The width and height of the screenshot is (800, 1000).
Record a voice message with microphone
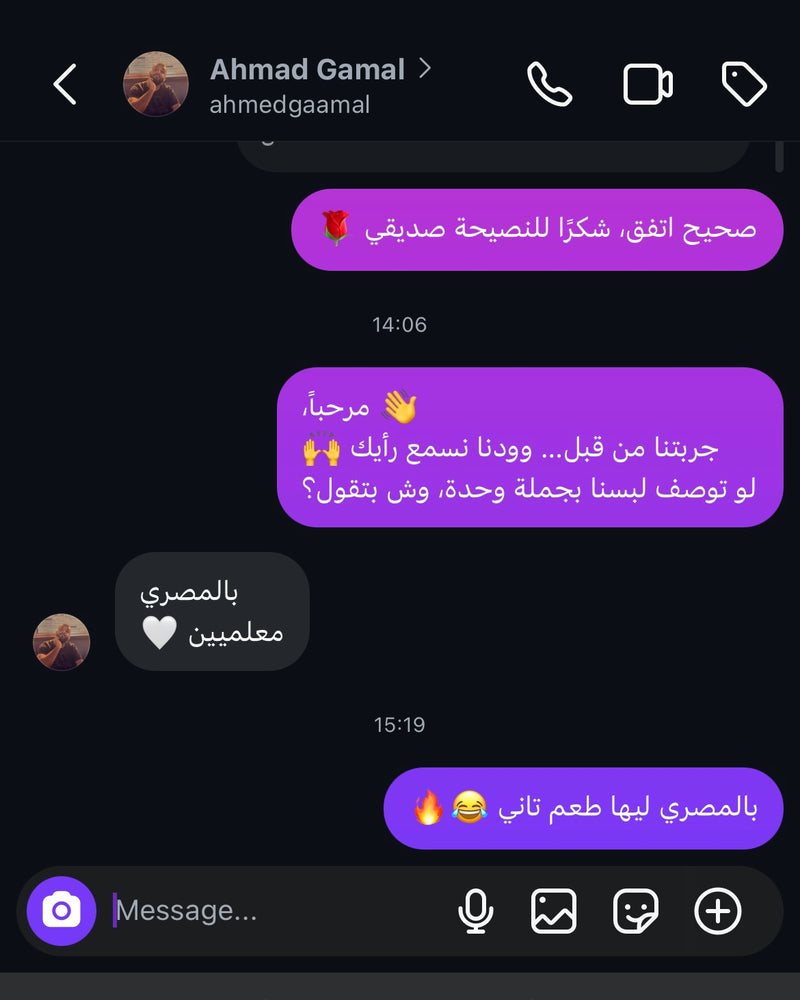coord(475,911)
